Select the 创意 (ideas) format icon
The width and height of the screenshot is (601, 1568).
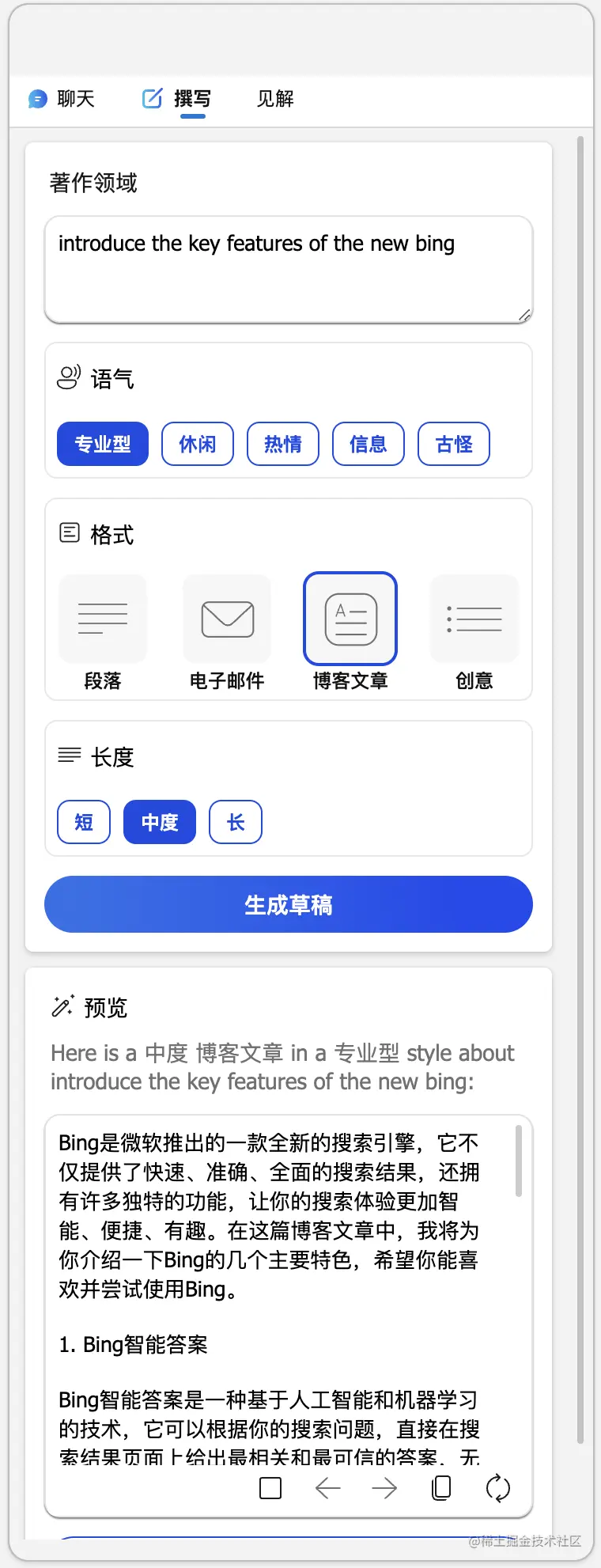[x=473, y=619]
